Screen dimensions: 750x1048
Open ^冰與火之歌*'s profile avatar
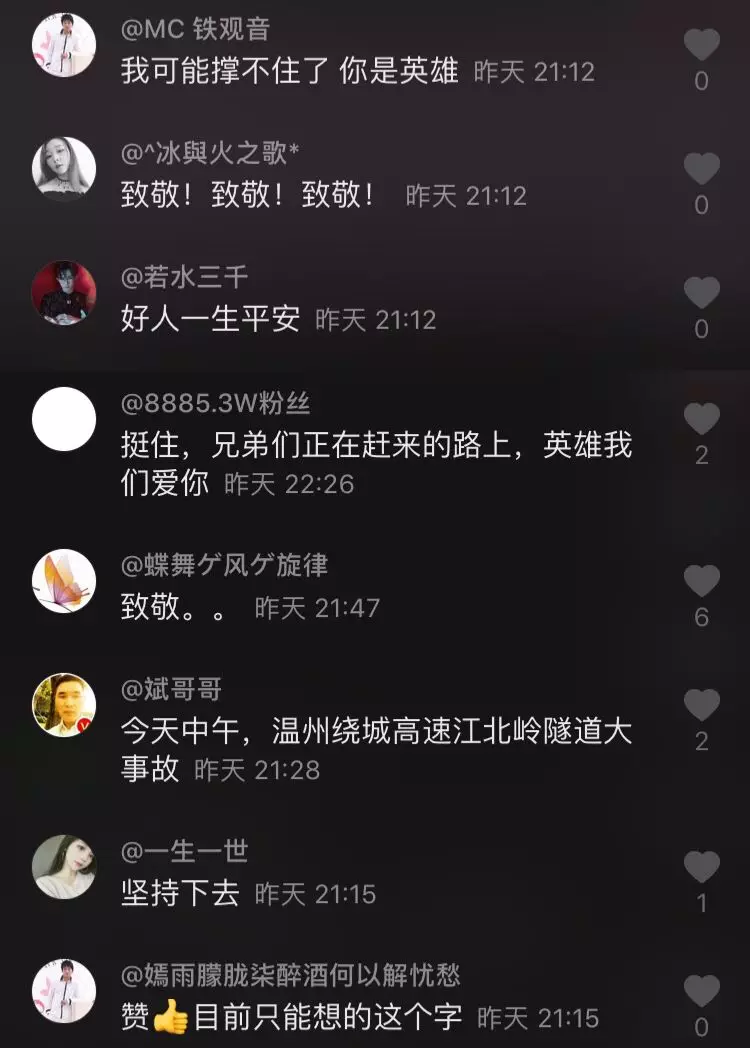click(64, 168)
